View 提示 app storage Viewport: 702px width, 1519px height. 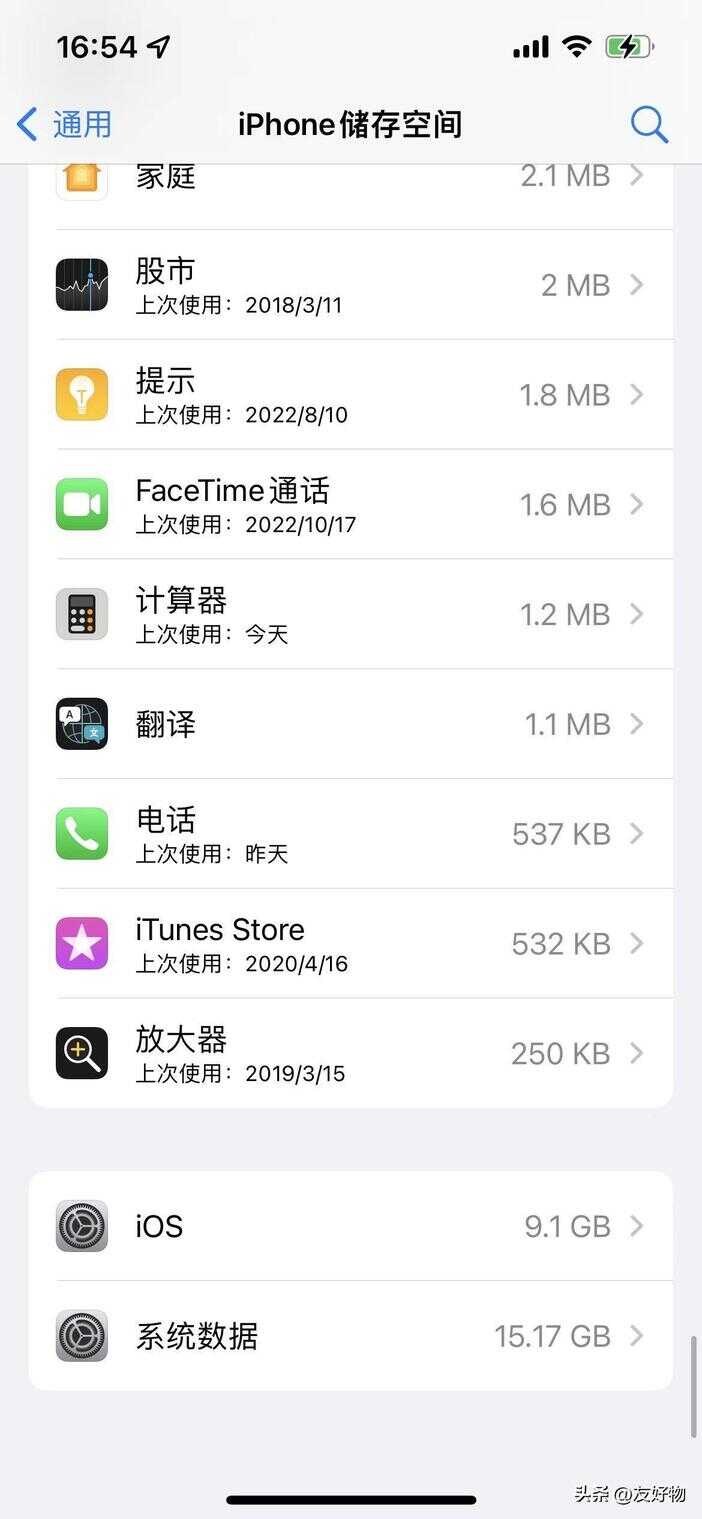coord(350,395)
